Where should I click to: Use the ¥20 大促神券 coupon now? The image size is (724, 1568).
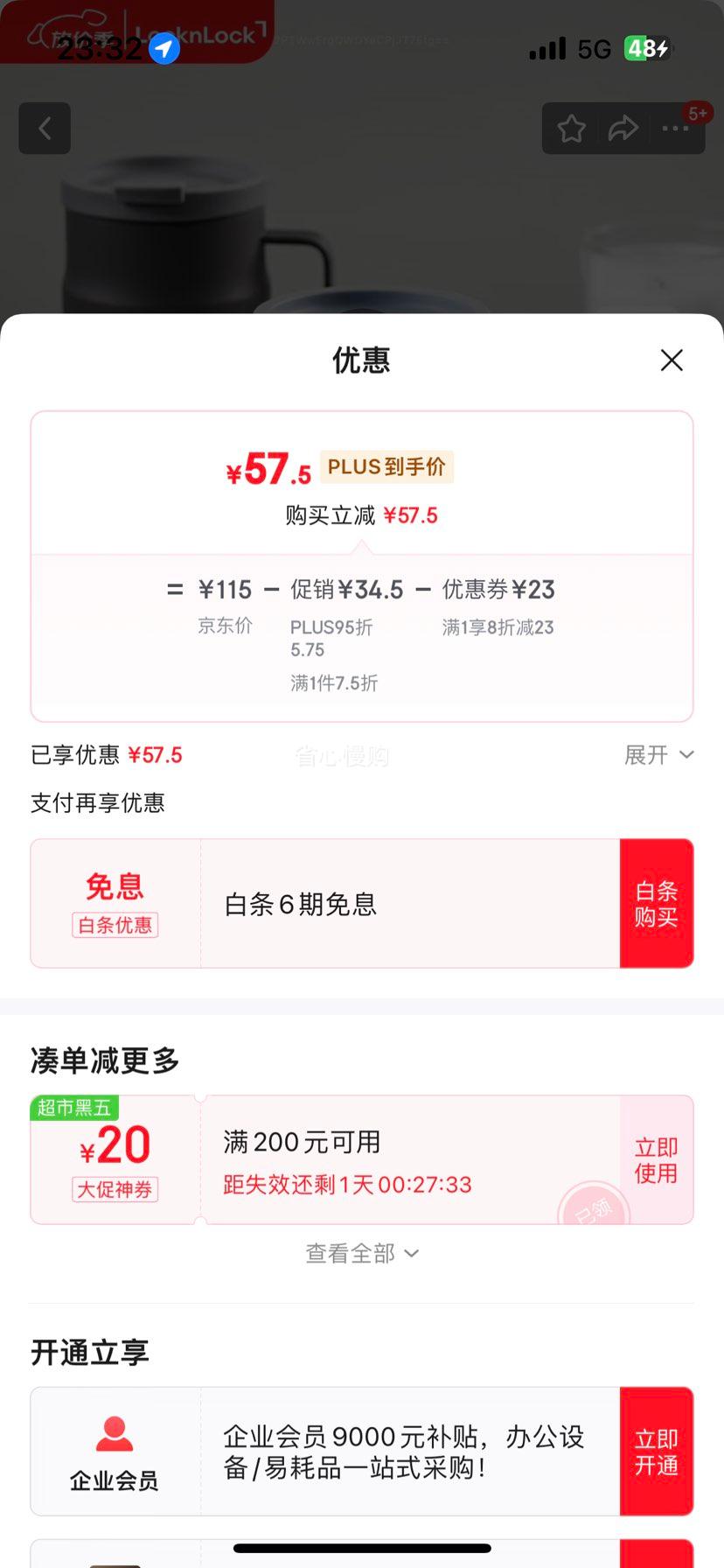(x=656, y=1160)
